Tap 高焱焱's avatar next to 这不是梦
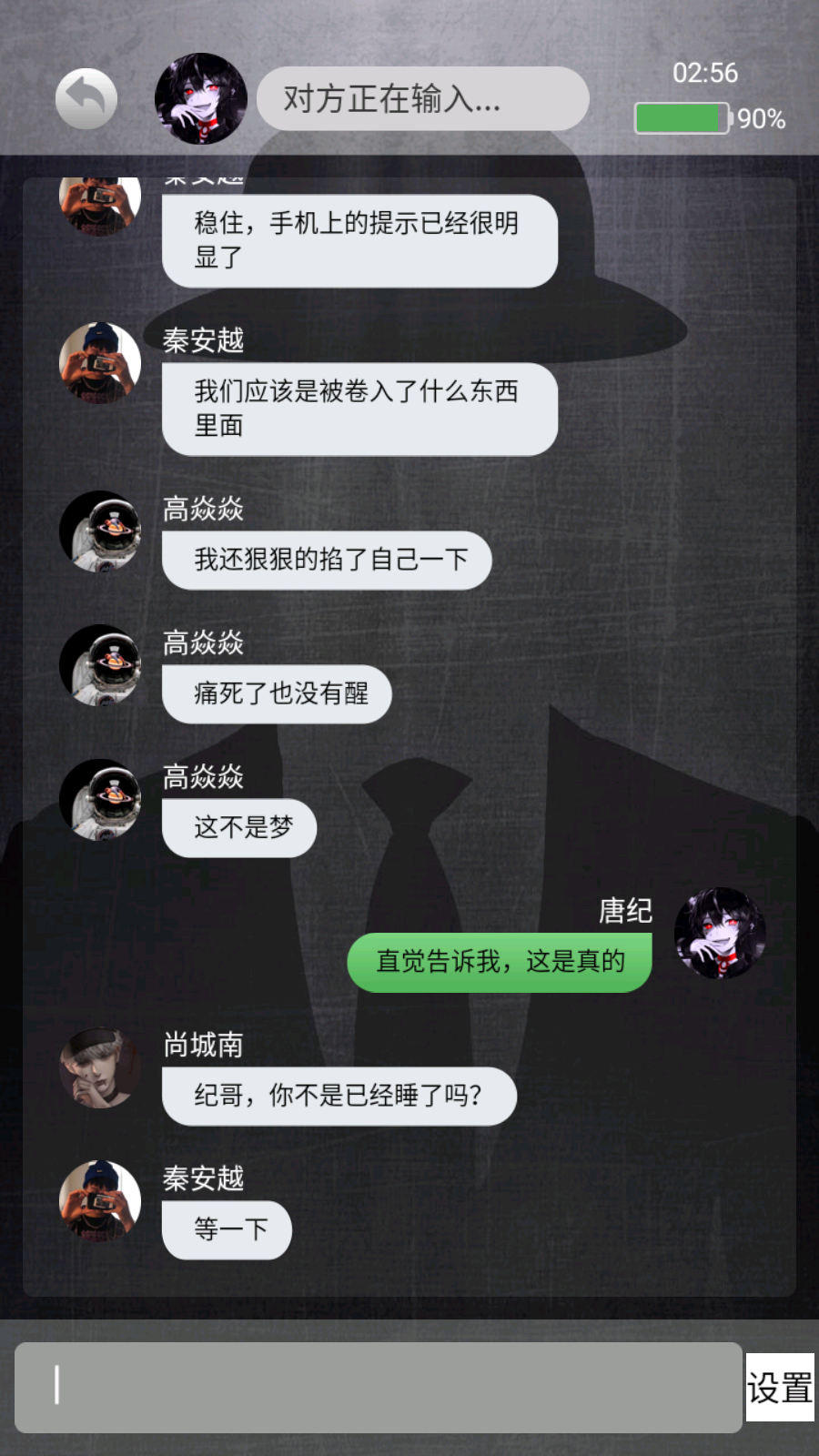 pos(100,800)
